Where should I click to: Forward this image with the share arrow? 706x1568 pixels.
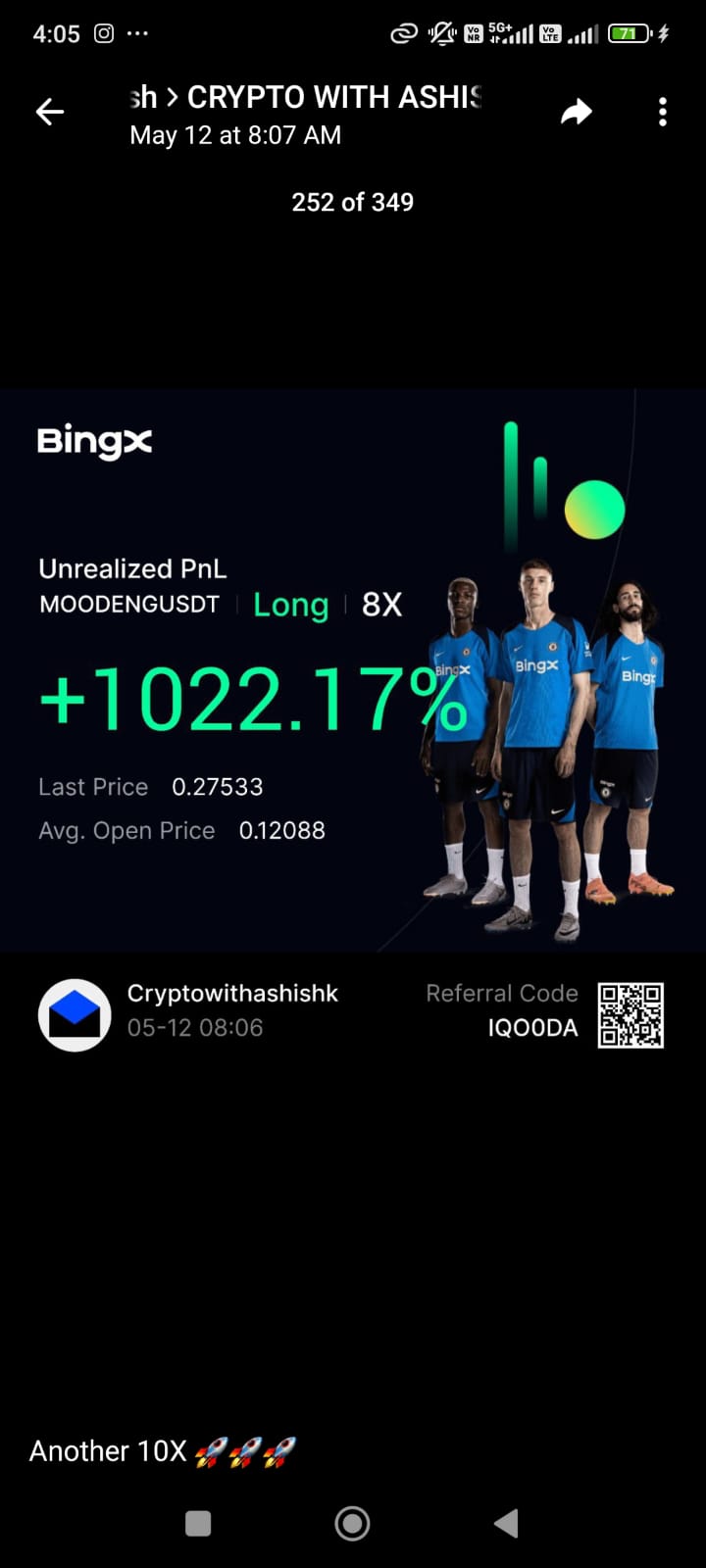click(x=577, y=113)
